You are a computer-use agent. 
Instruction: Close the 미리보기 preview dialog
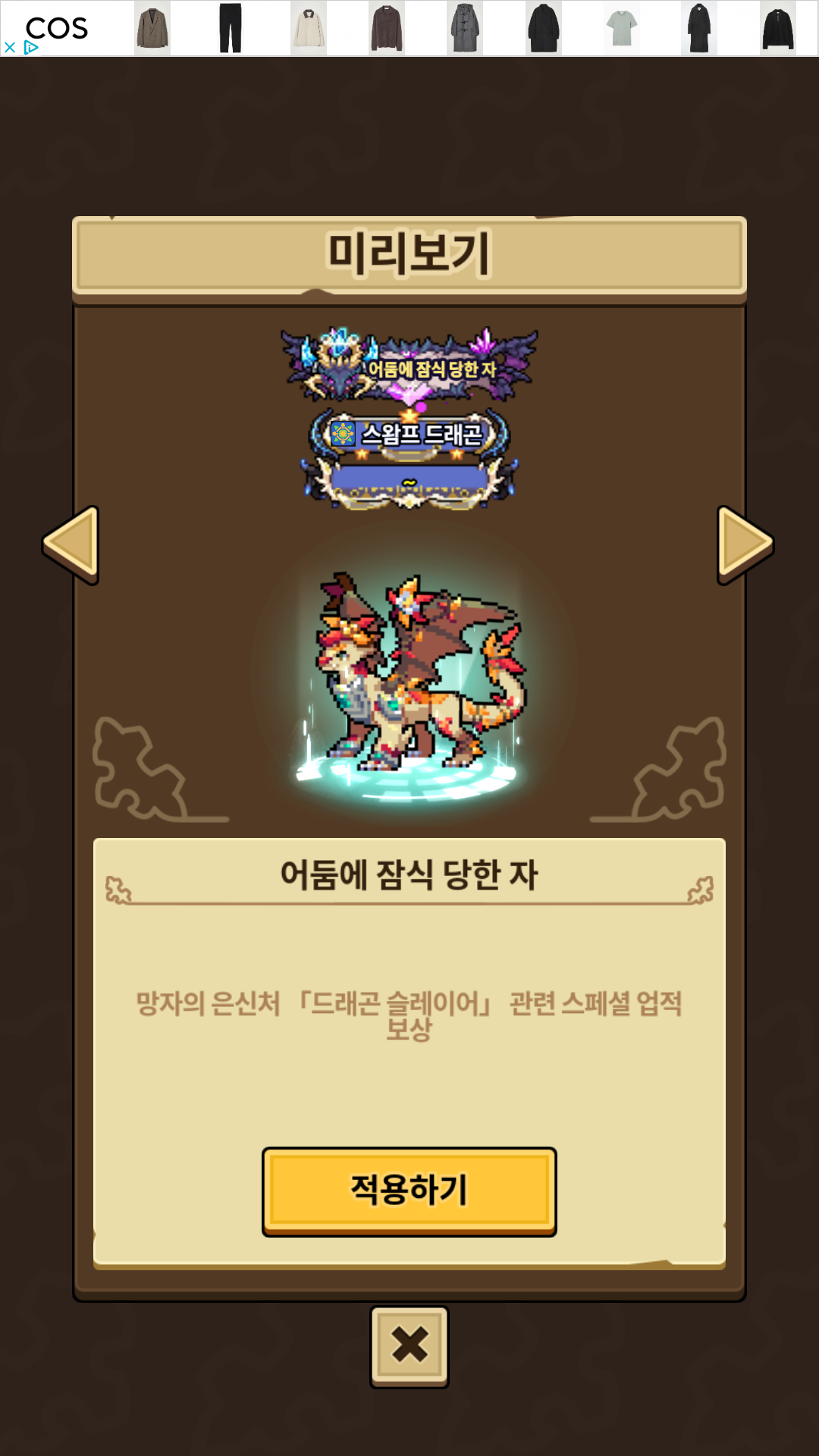(409, 1347)
